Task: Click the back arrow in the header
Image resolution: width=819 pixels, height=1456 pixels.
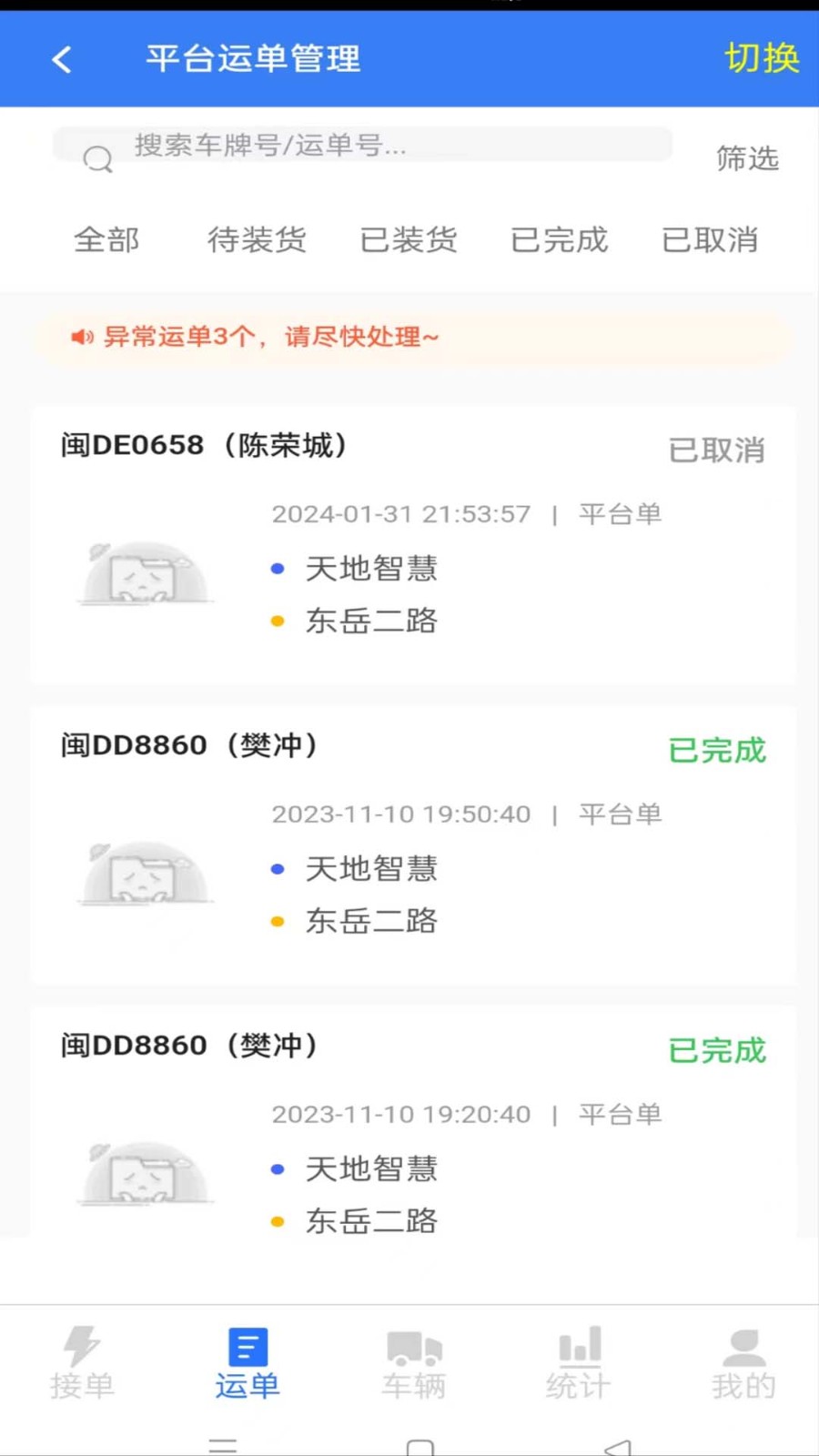Action: pos(60,58)
